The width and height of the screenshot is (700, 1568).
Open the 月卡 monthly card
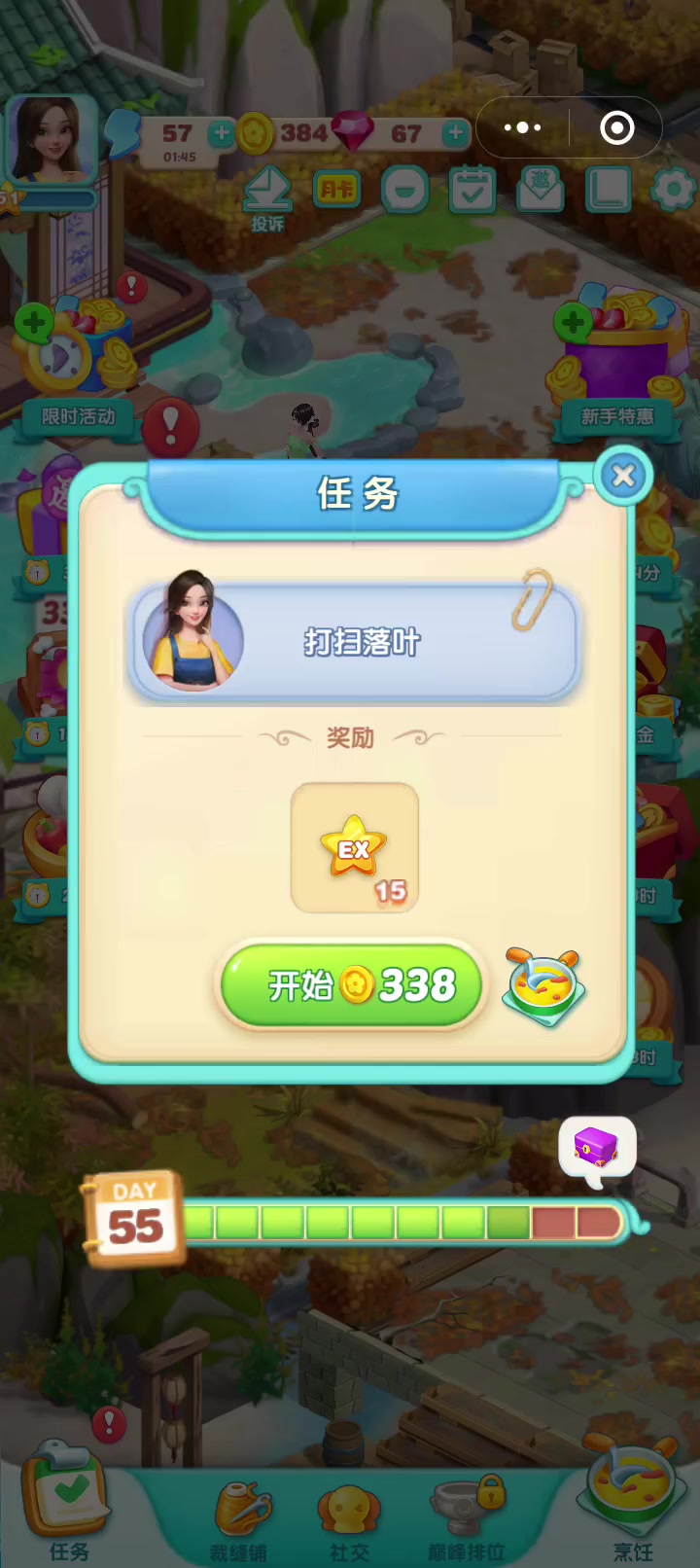(x=336, y=190)
